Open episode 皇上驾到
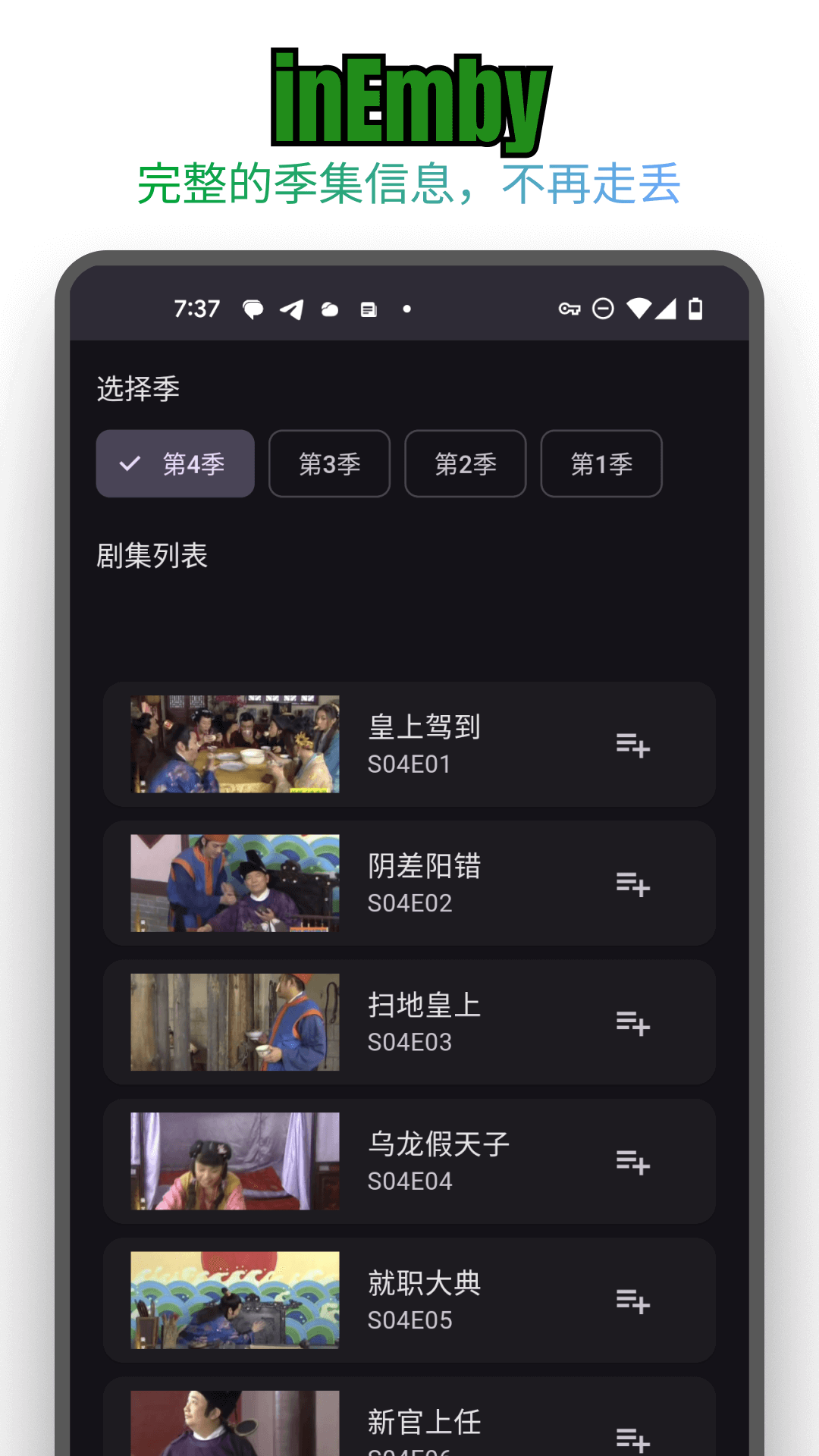Image resolution: width=819 pixels, height=1456 pixels. click(x=409, y=745)
